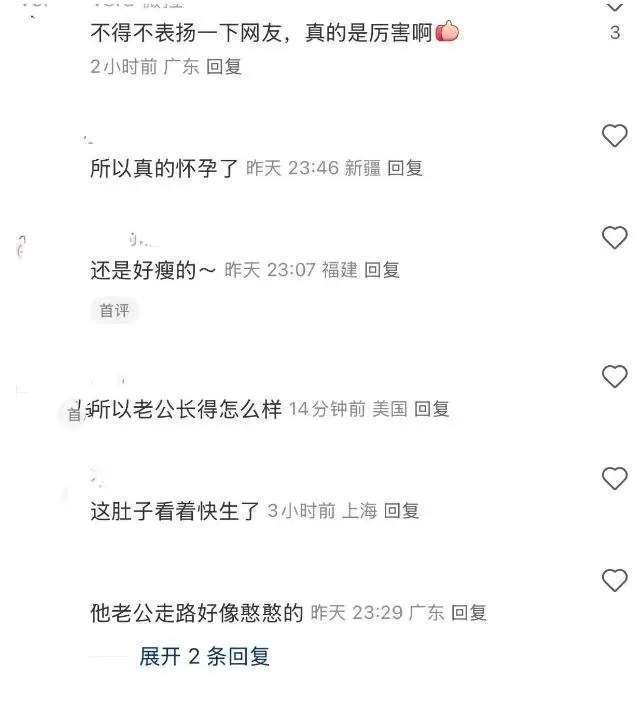Reply to the comment 还是好瘦的～

pyautogui.click(x=382, y=270)
